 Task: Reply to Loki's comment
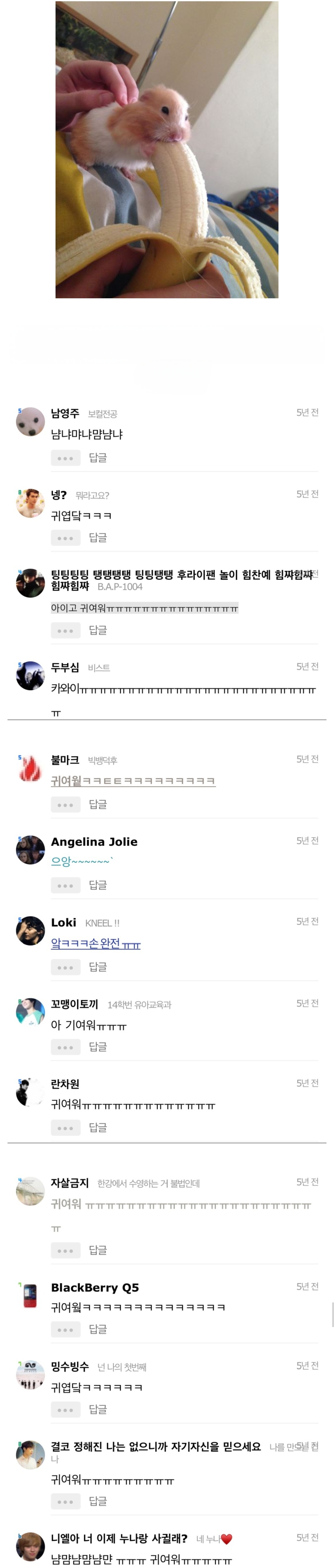tap(97, 967)
